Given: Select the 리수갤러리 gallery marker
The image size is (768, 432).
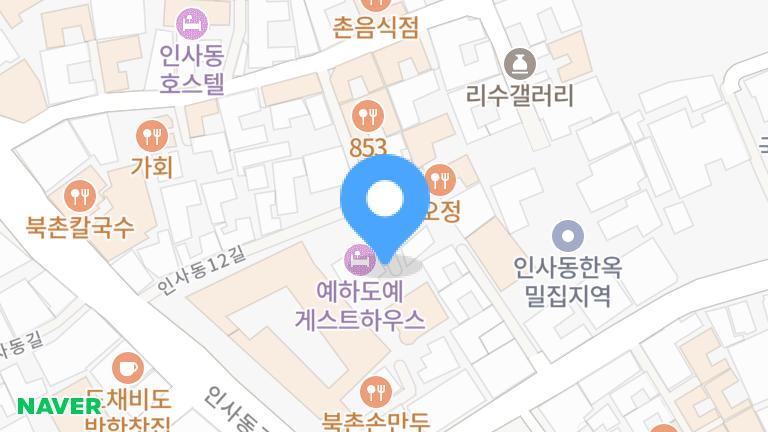Looking at the screenshot, I should 520,65.
